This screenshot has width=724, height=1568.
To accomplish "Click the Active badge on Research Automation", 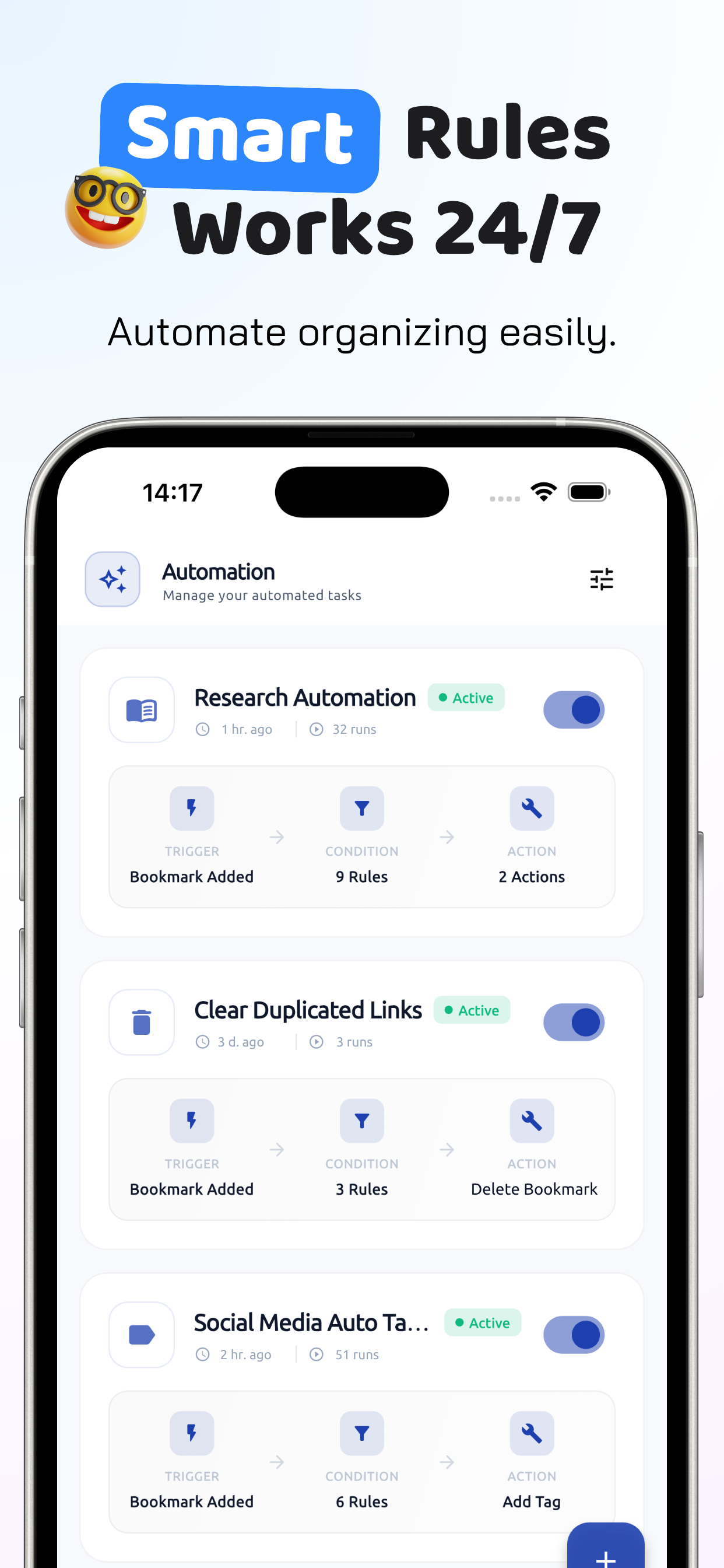I will click(466, 698).
